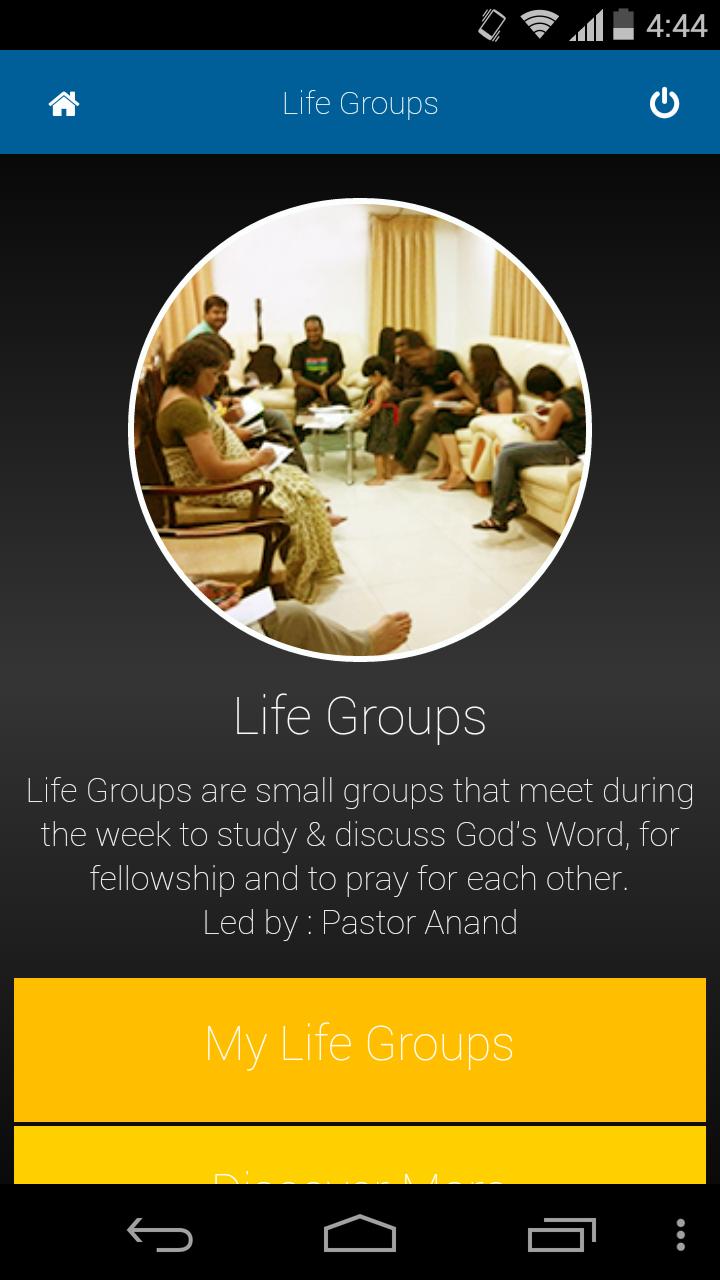
Task: Go to the app home screen
Action: pyautogui.click(x=64, y=104)
